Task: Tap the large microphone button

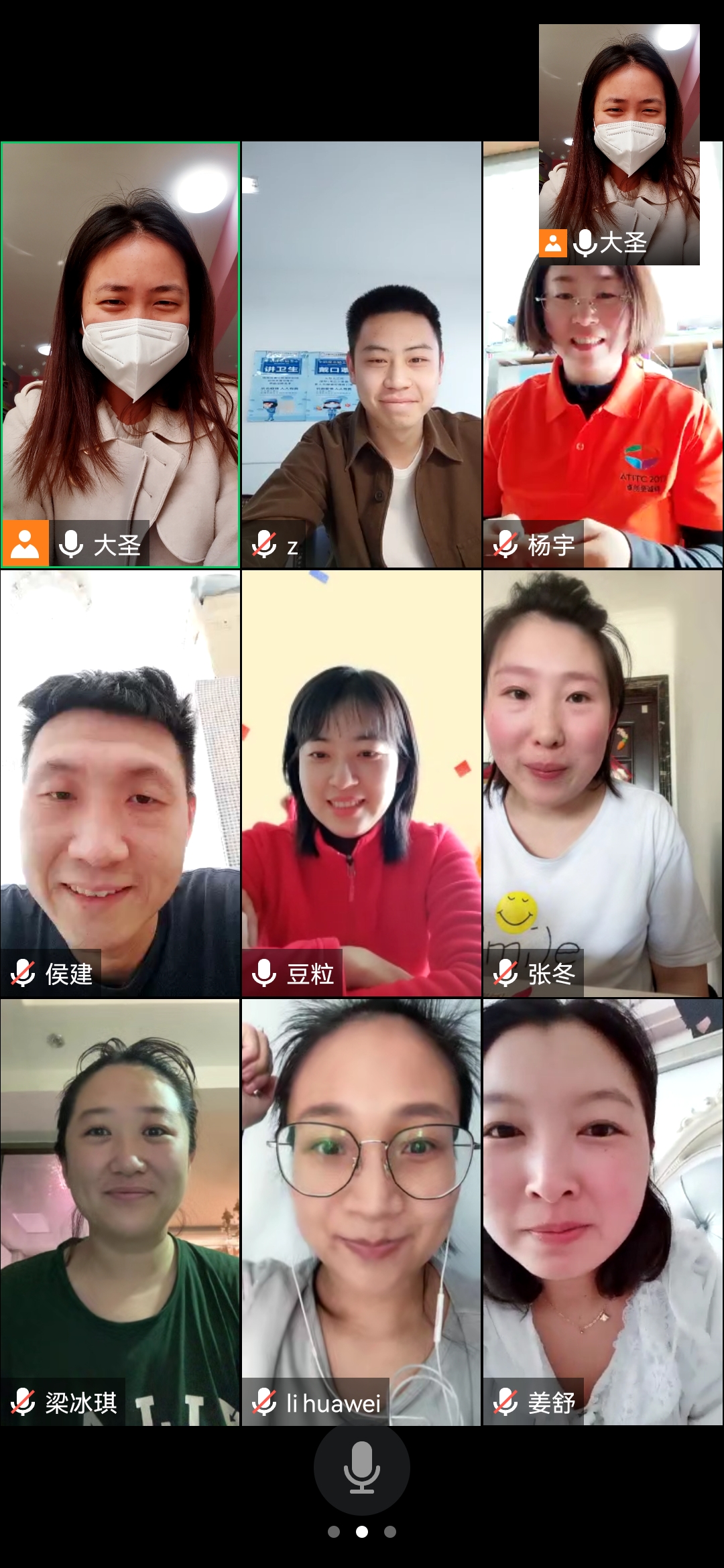Action: (361, 1467)
